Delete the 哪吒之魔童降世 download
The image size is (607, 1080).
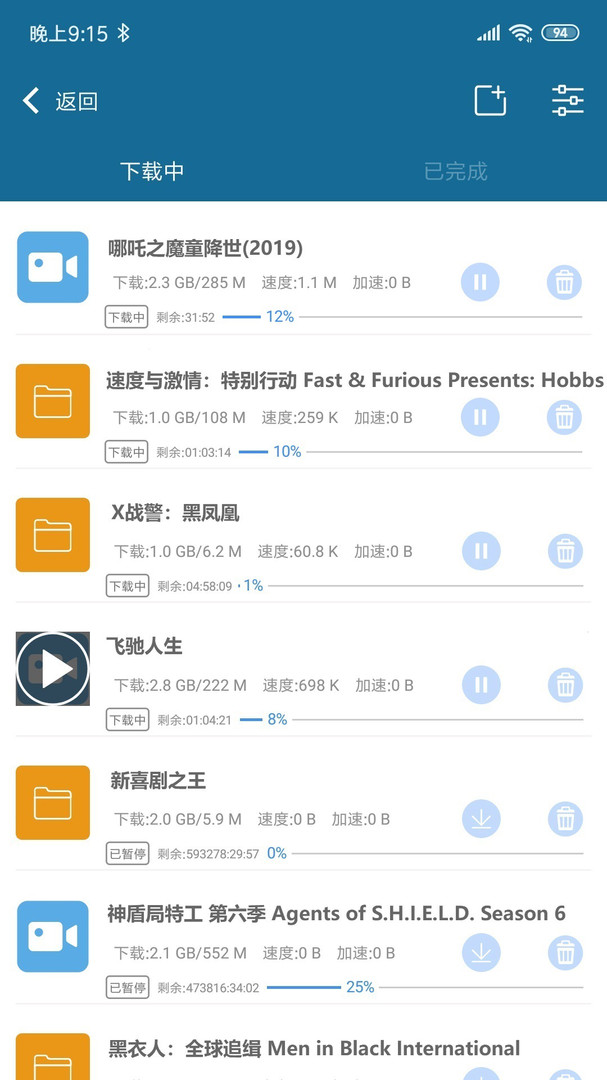pyautogui.click(x=564, y=282)
